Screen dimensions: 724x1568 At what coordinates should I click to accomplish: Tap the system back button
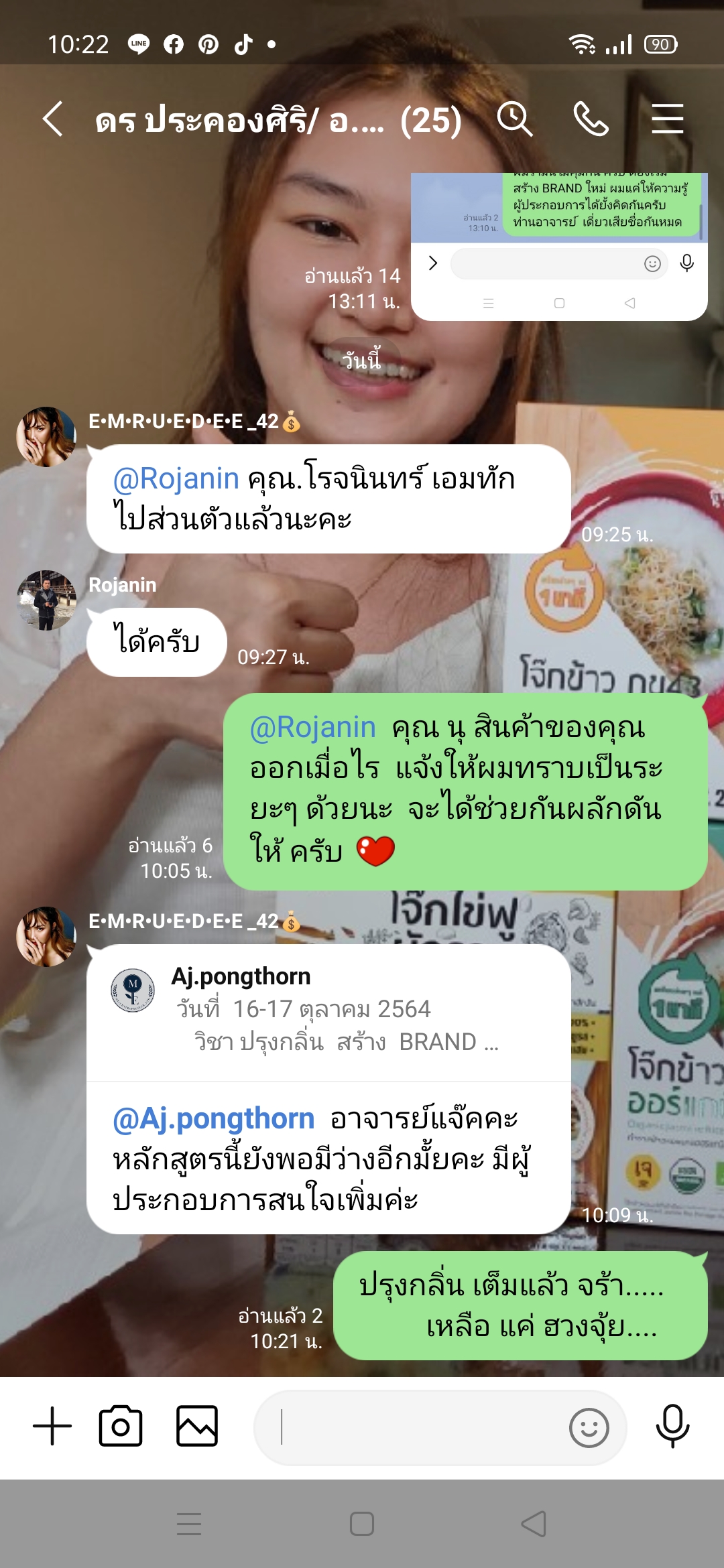click(534, 1524)
